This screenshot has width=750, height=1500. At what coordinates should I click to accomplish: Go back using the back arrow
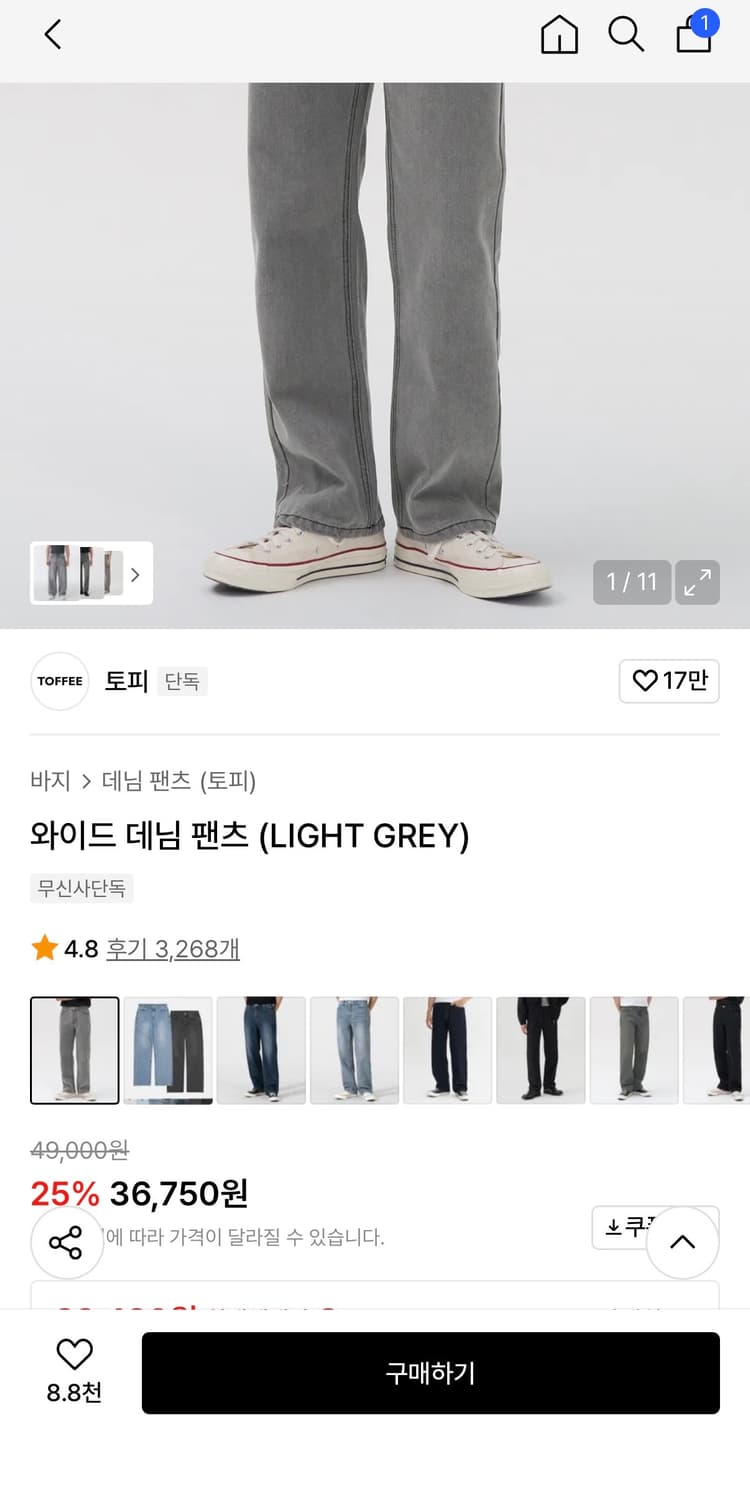click(52, 33)
